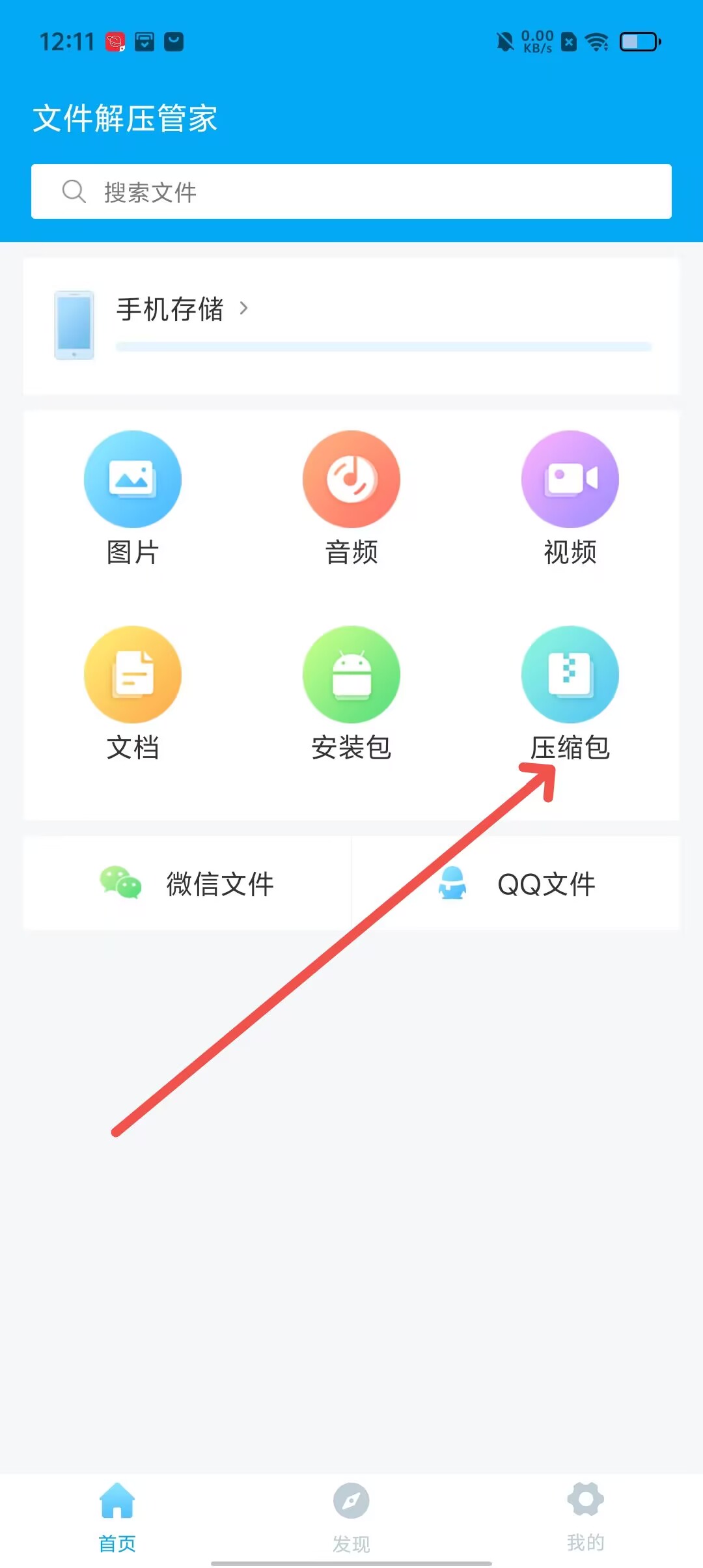Tap the 搜索文件 search box
703x1568 pixels.
pos(351,191)
